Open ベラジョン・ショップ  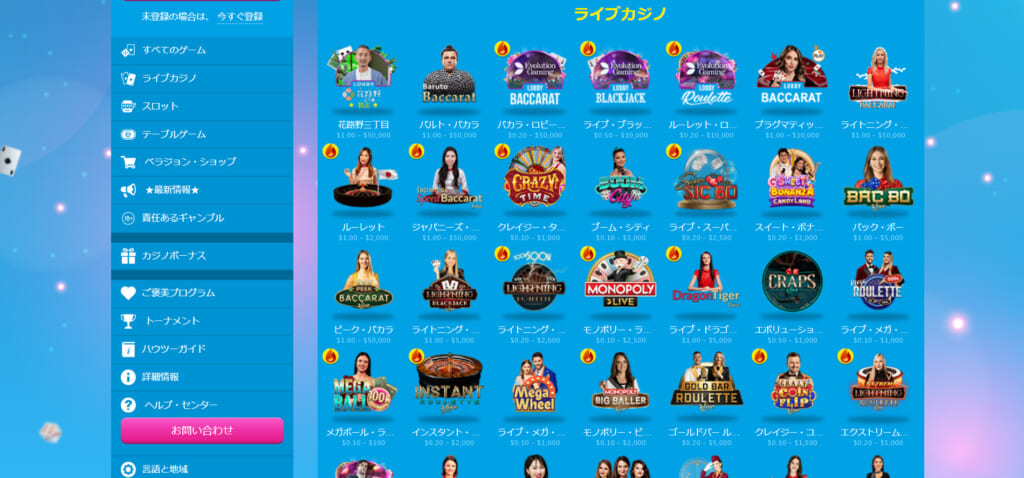coord(190,162)
